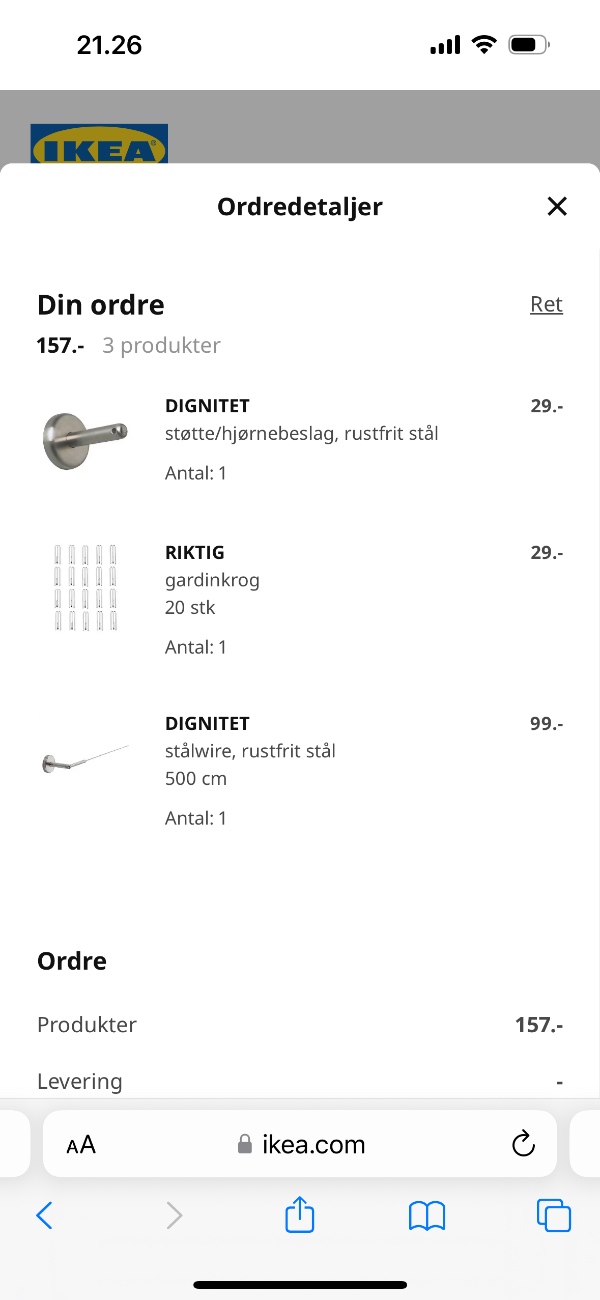Close the Ordredetaljer dialog
The height and width of the screenshot is (1300, 600).
(557, 206)
